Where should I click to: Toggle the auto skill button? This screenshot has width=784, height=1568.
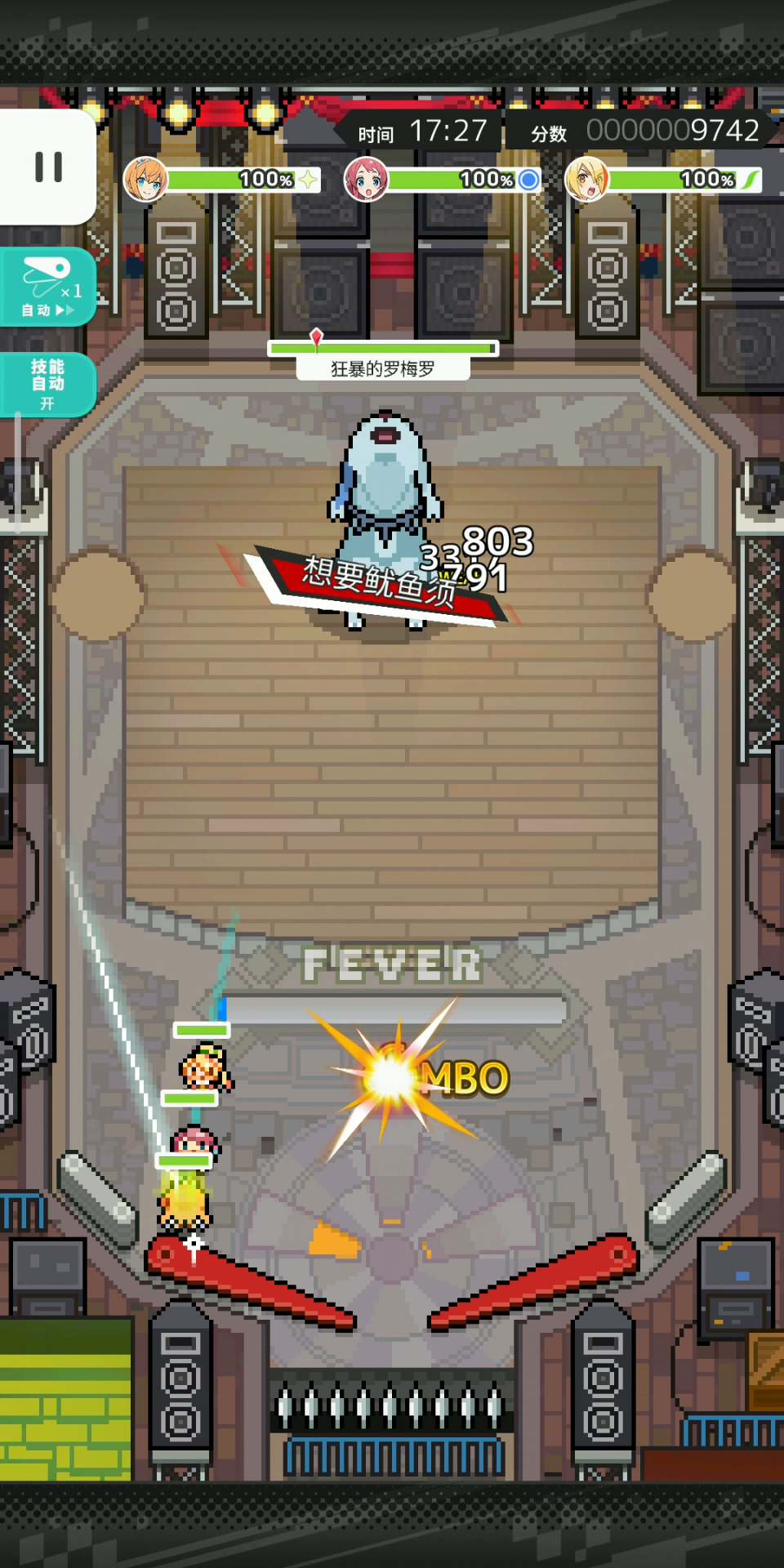[47, 384]
